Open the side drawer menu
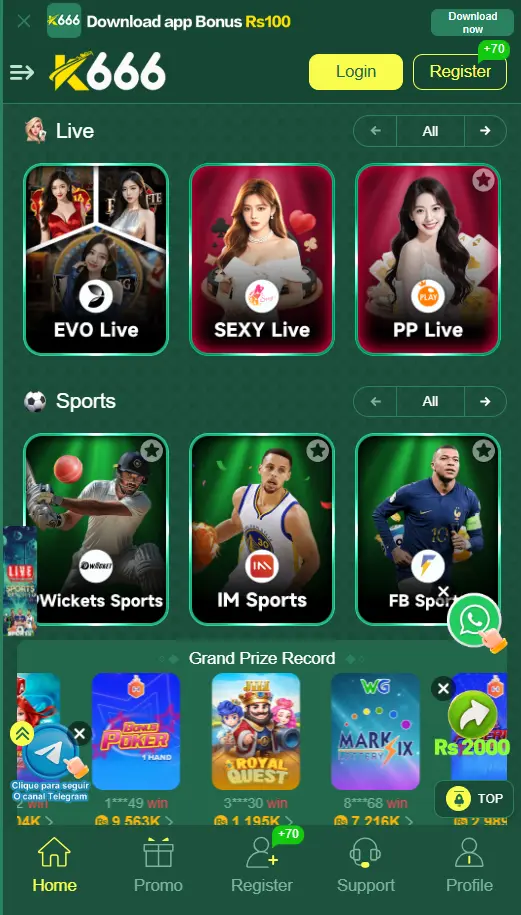 22,72
